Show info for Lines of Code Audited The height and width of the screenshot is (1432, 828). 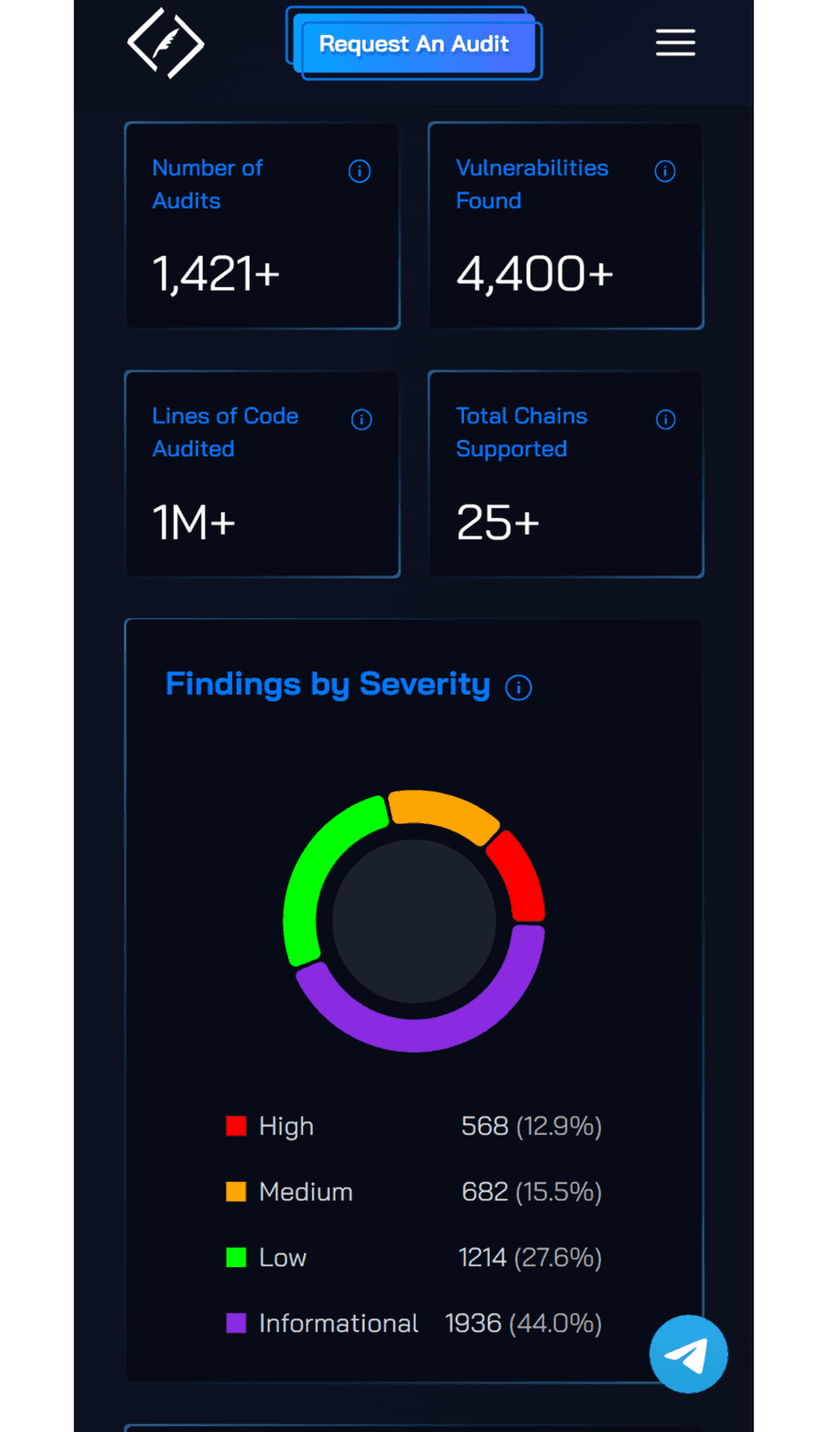[362, 419]
